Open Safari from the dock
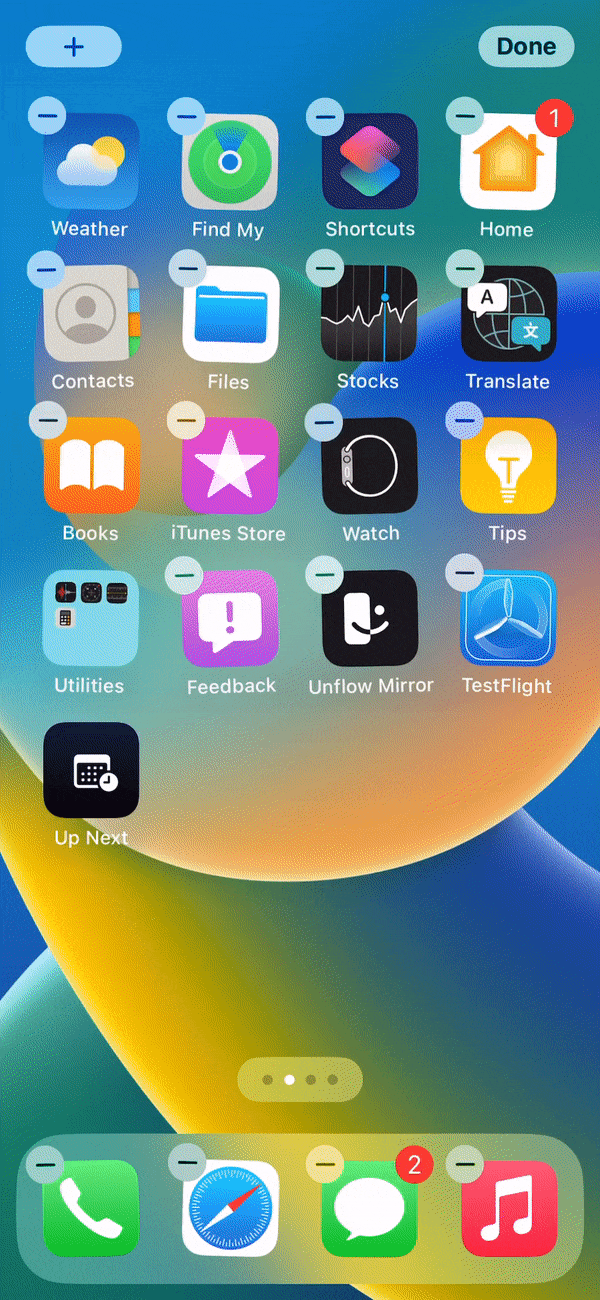The width and height of the screenshot is (600, 1300). pyautogui.click(x=230, y=1208)
